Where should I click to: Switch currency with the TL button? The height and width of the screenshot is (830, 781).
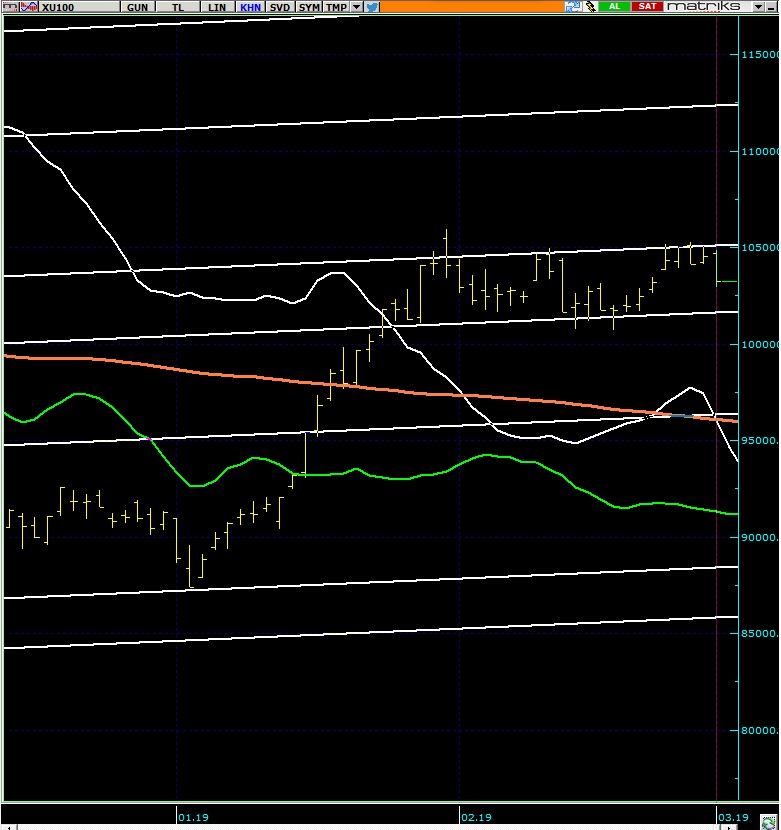click(178, 6)
